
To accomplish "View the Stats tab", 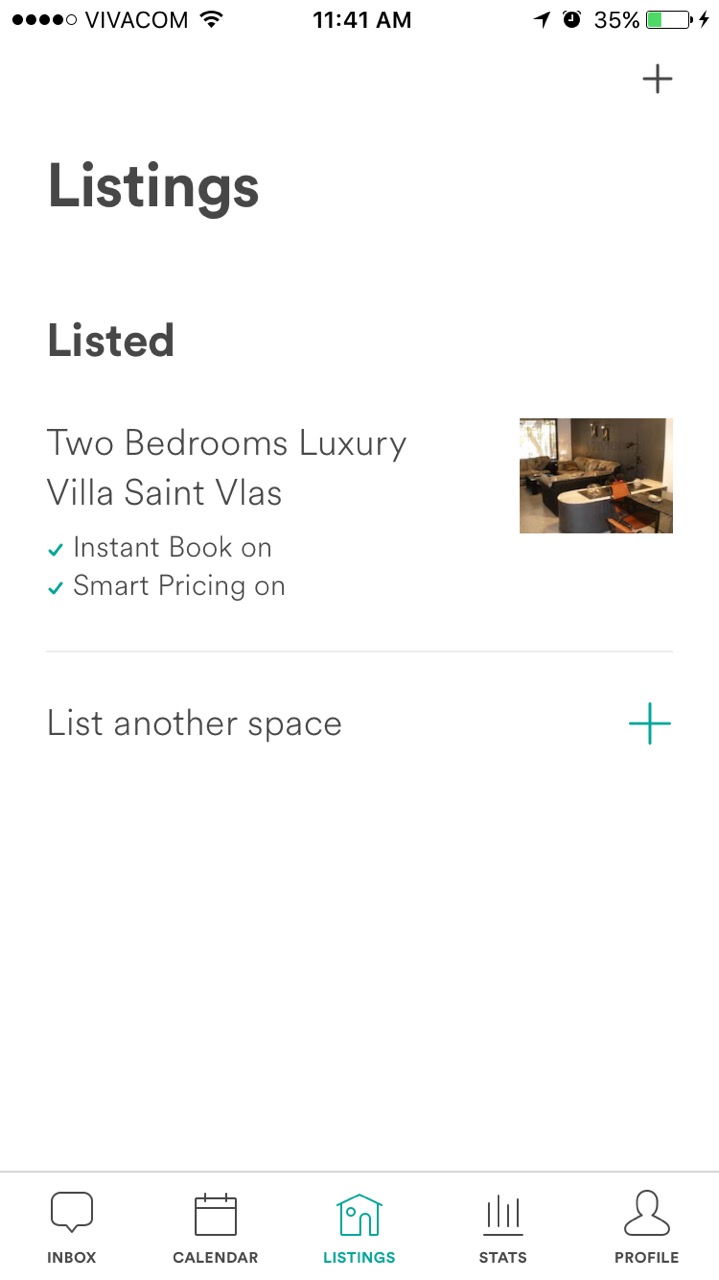I will point(503,1227).
